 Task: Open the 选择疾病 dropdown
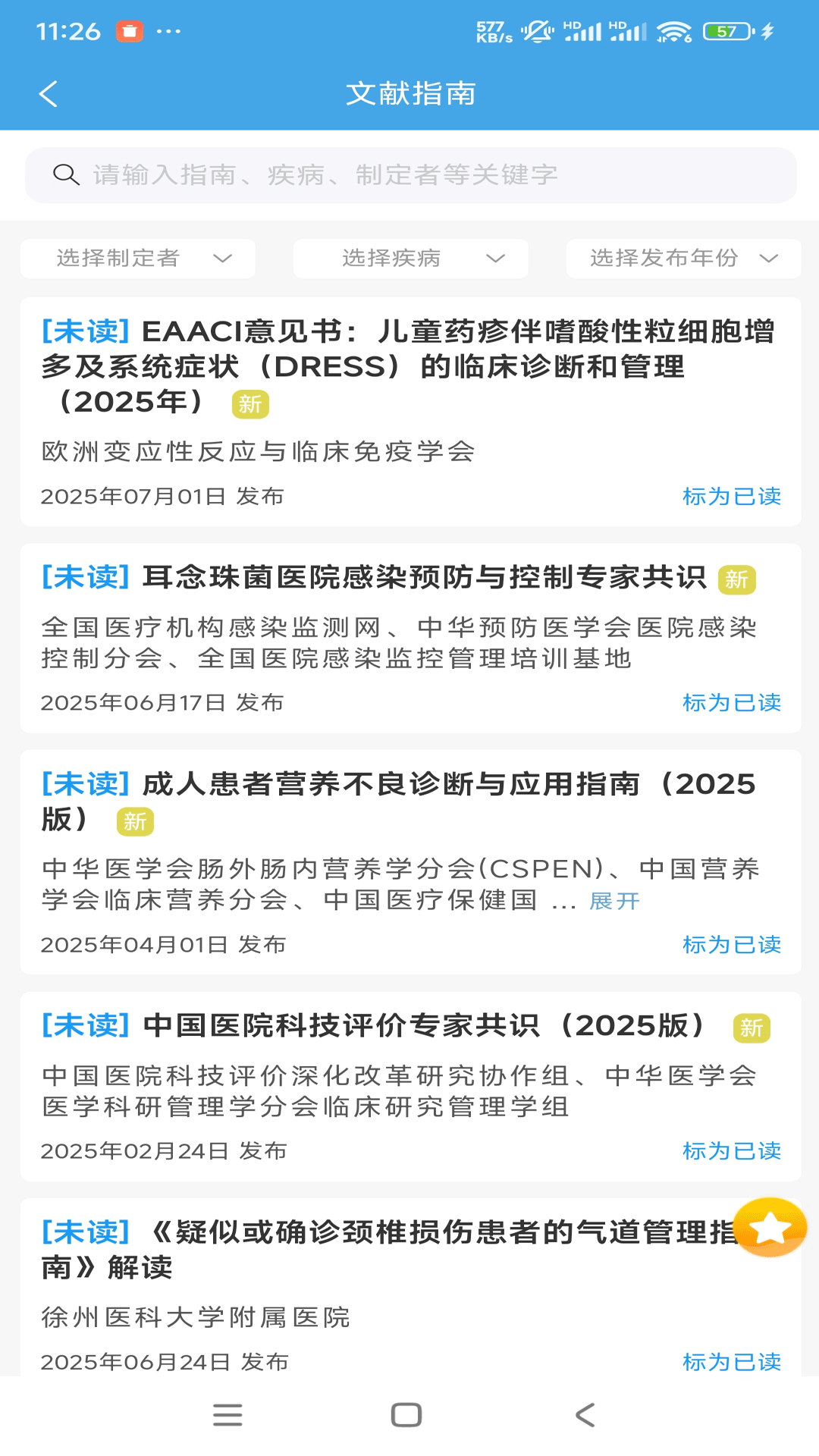(x=409, y=258)
